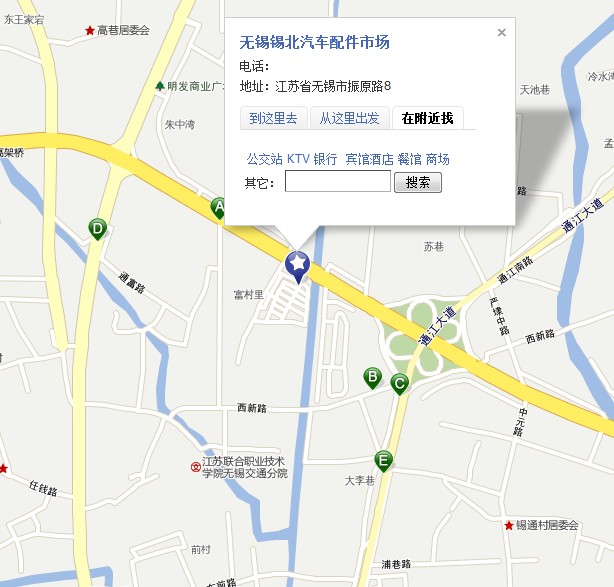The width and height of the screenshot is (614, 587).
Task: Tap map marker E
Action: (x=382, y=460)
